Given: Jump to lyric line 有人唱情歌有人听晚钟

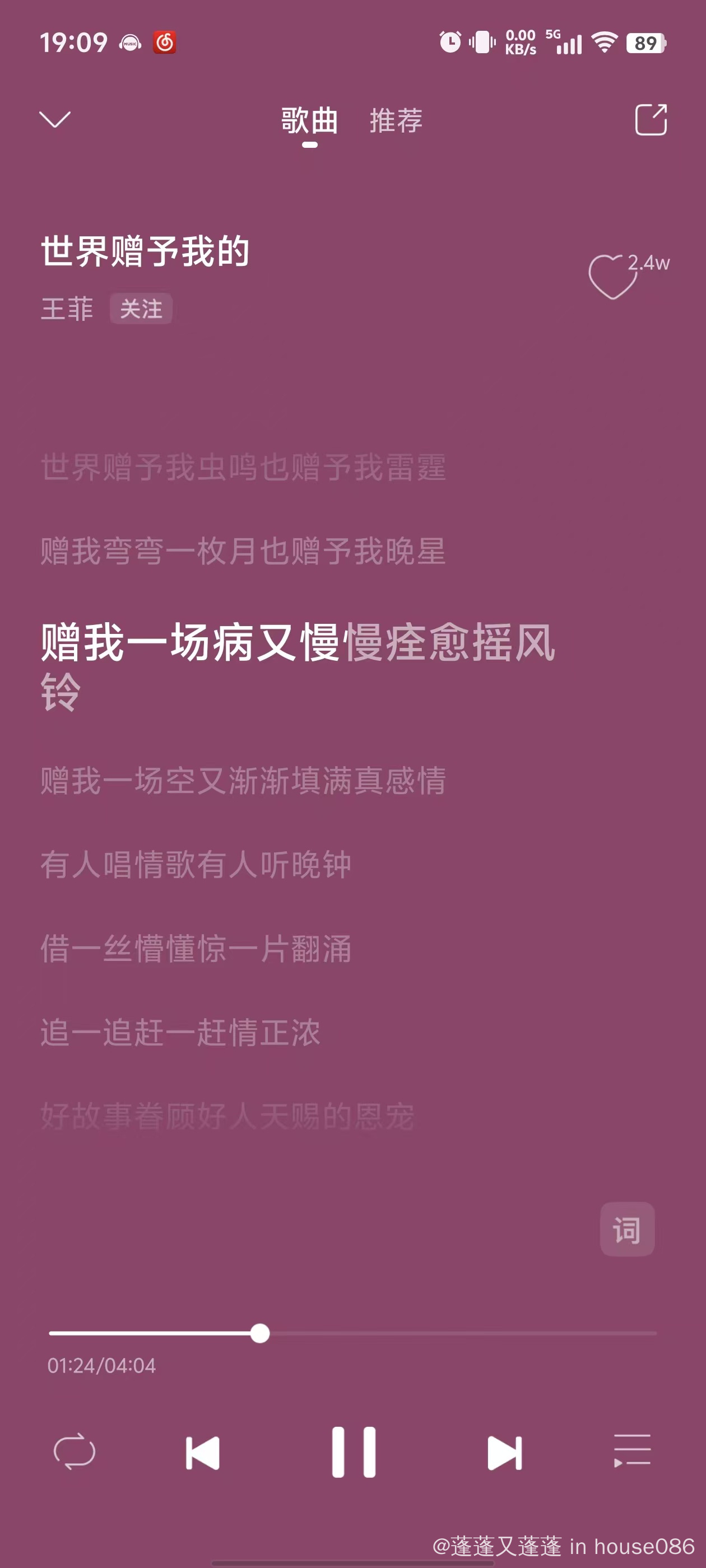Looking at the screenshot, I should [196, 864].
